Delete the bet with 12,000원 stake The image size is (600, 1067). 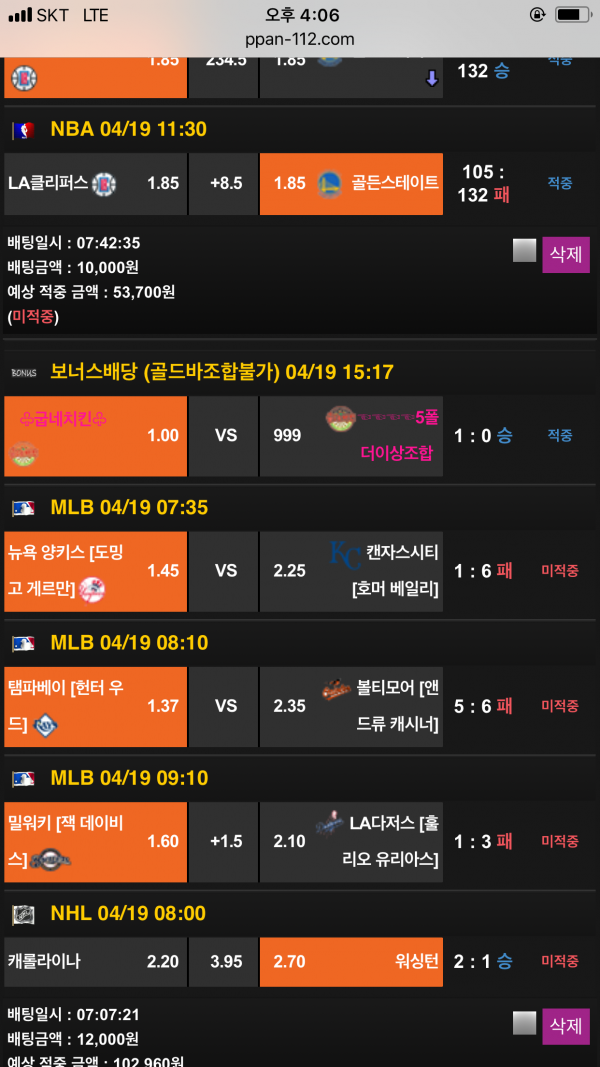565,1025
